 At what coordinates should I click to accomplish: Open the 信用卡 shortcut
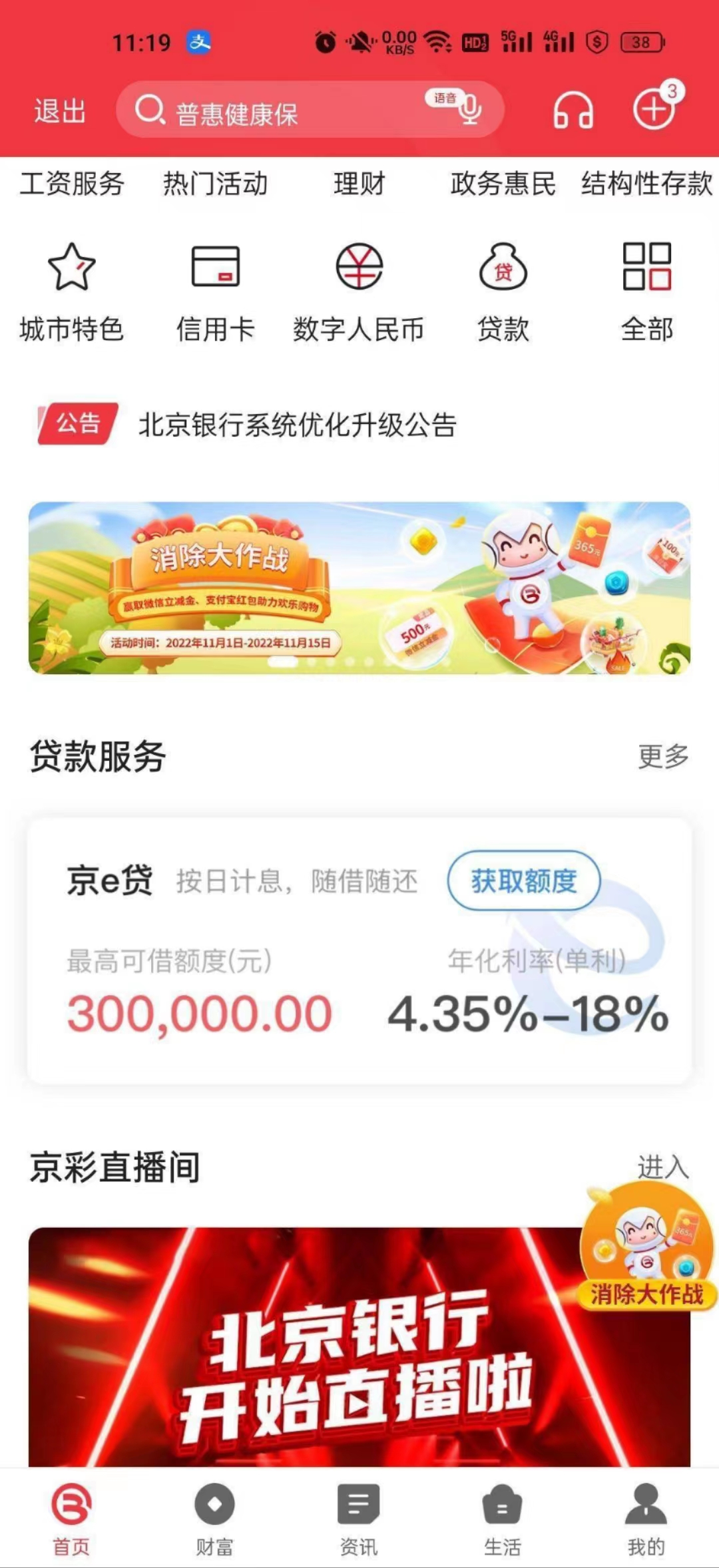215,293
